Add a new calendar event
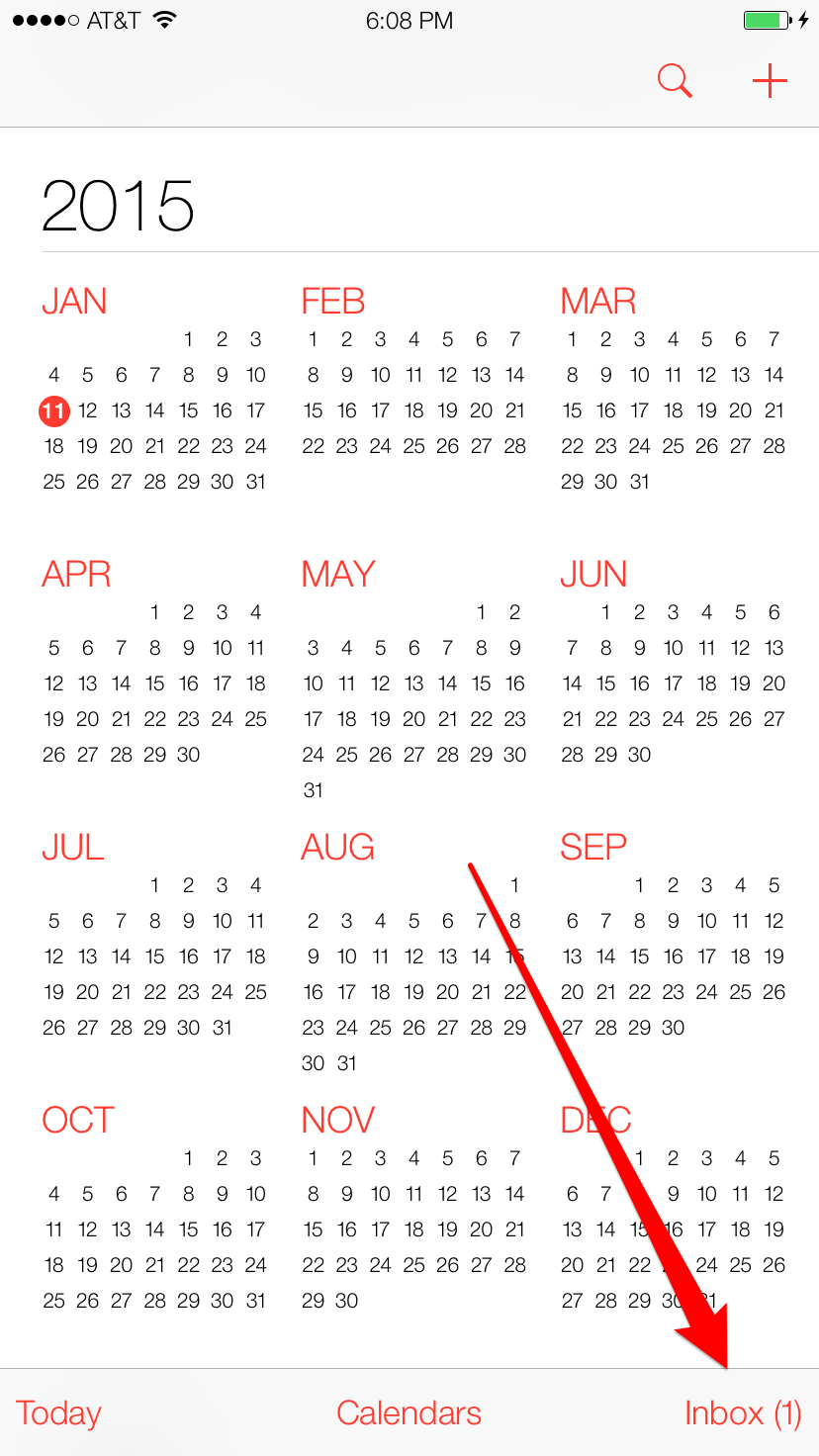 coord(770,81)
